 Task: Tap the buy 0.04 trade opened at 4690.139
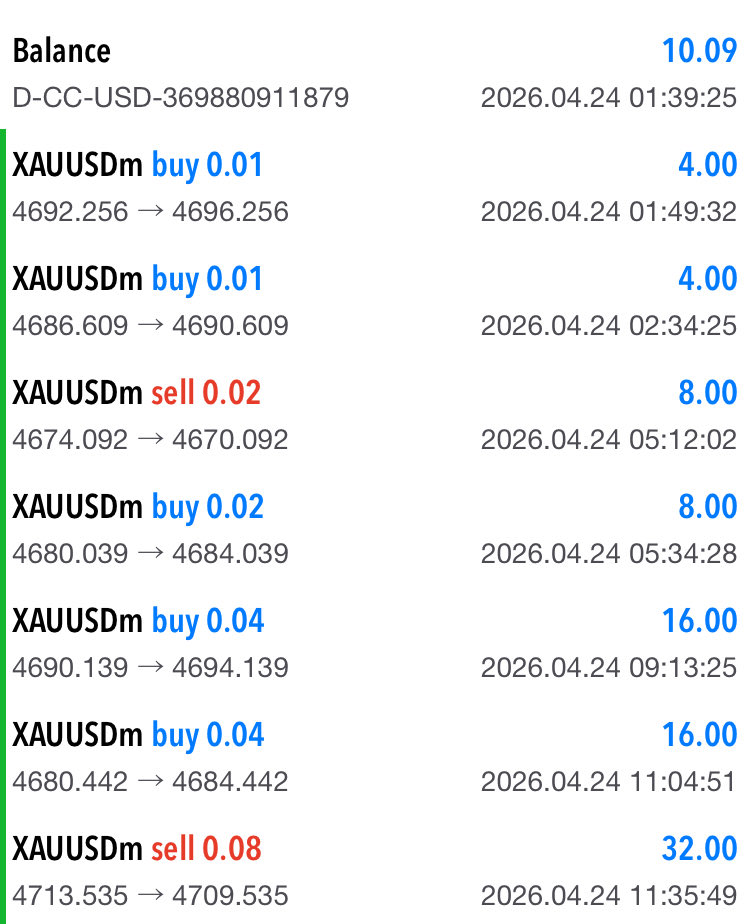(375, 643)
